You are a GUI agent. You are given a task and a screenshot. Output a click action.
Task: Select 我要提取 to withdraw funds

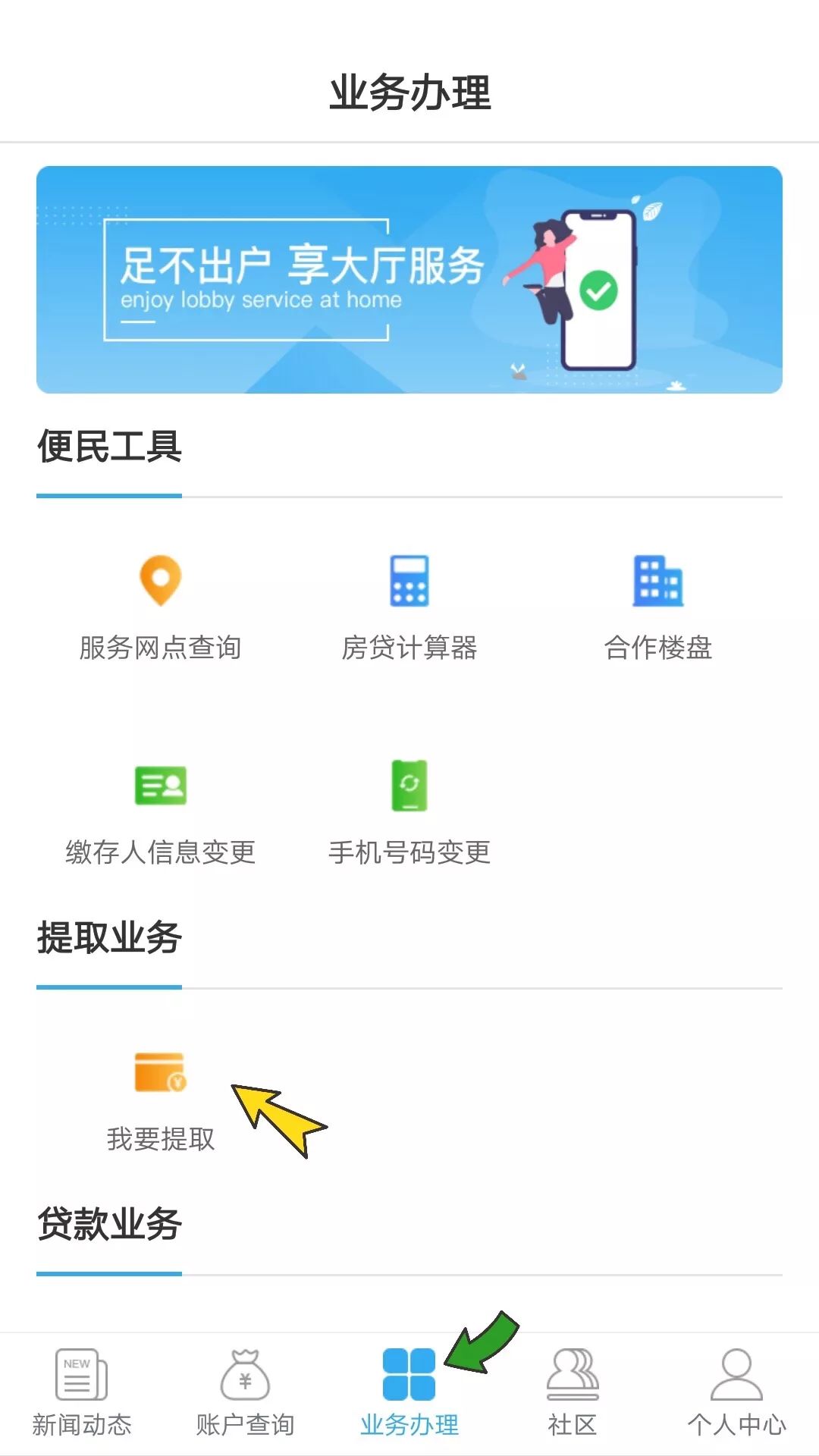tap(160, 1100)
